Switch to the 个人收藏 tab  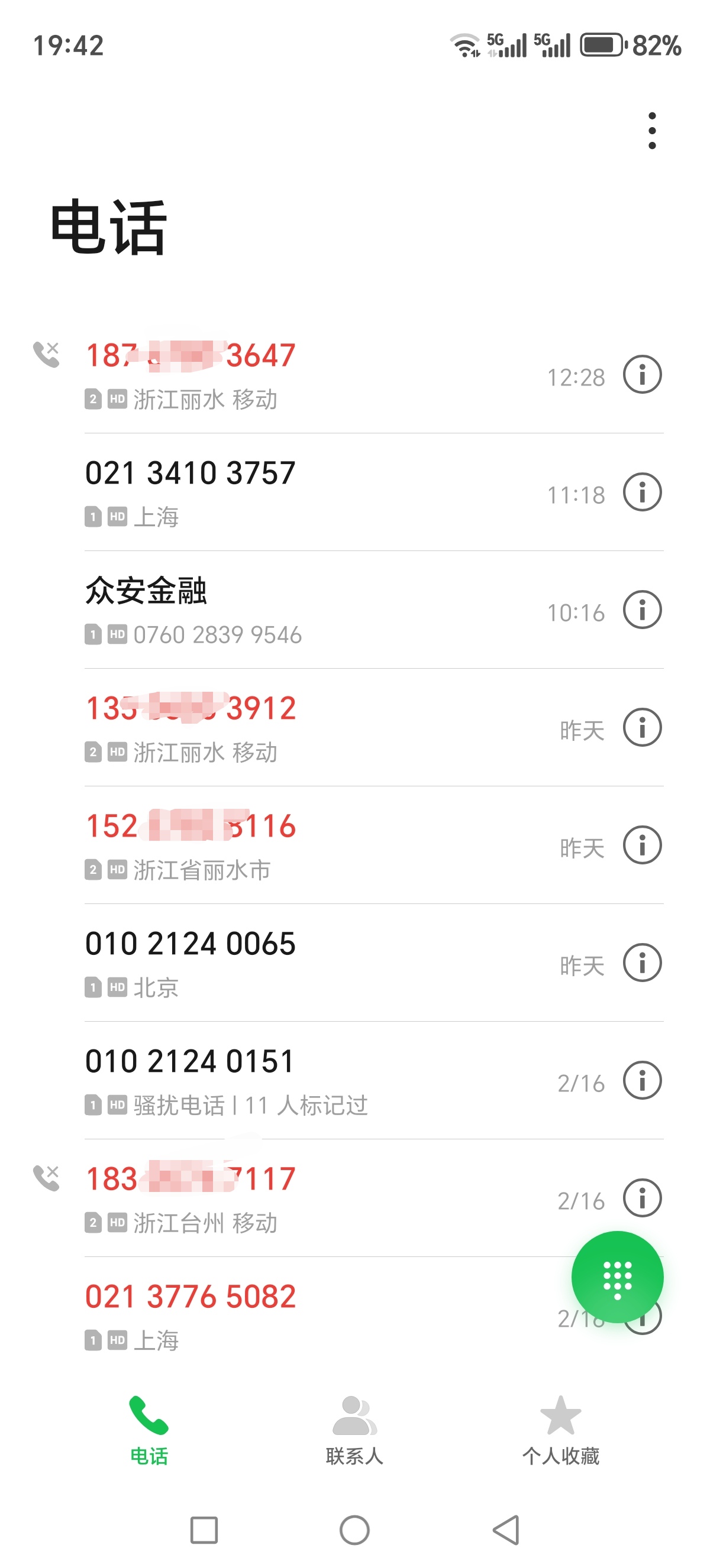(x=560, y=1430)
